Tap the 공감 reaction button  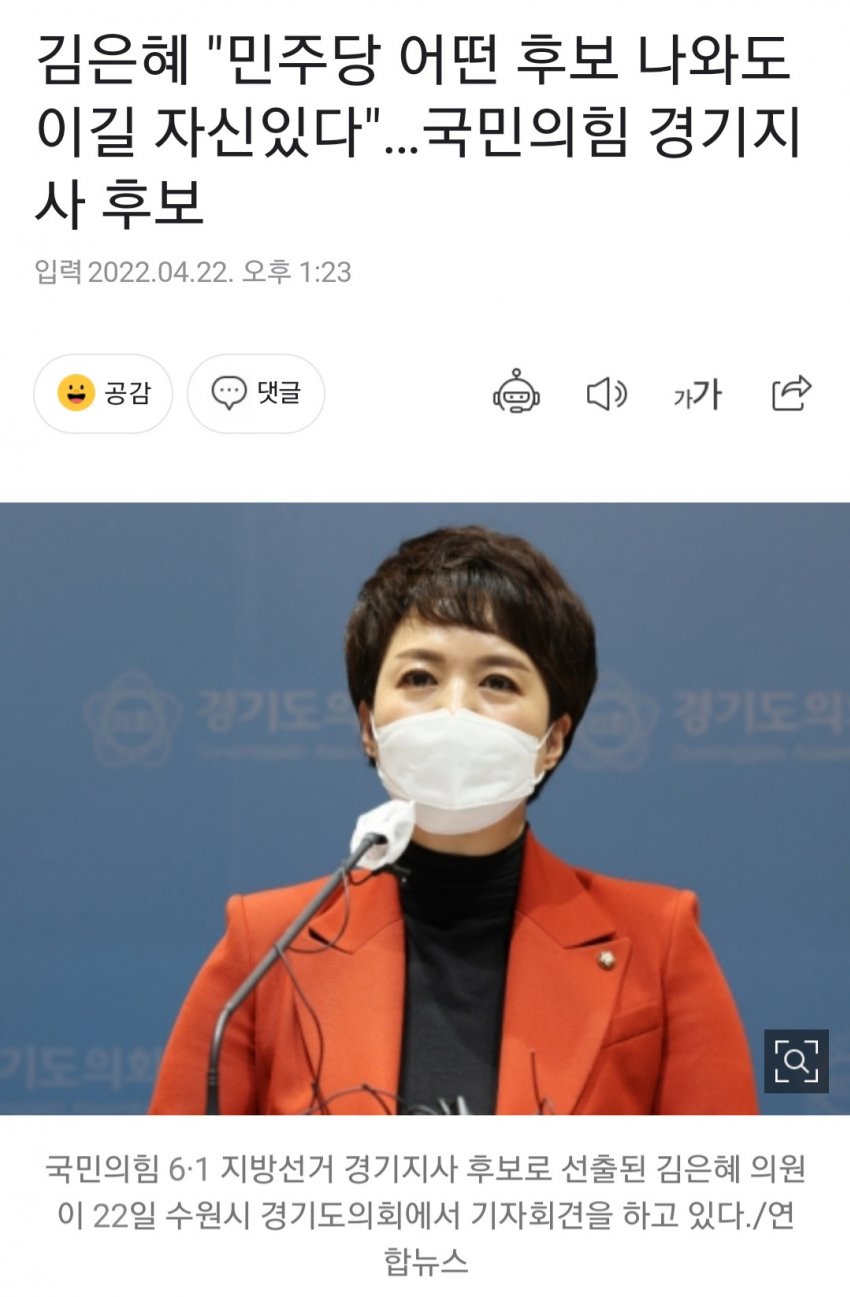103,394
